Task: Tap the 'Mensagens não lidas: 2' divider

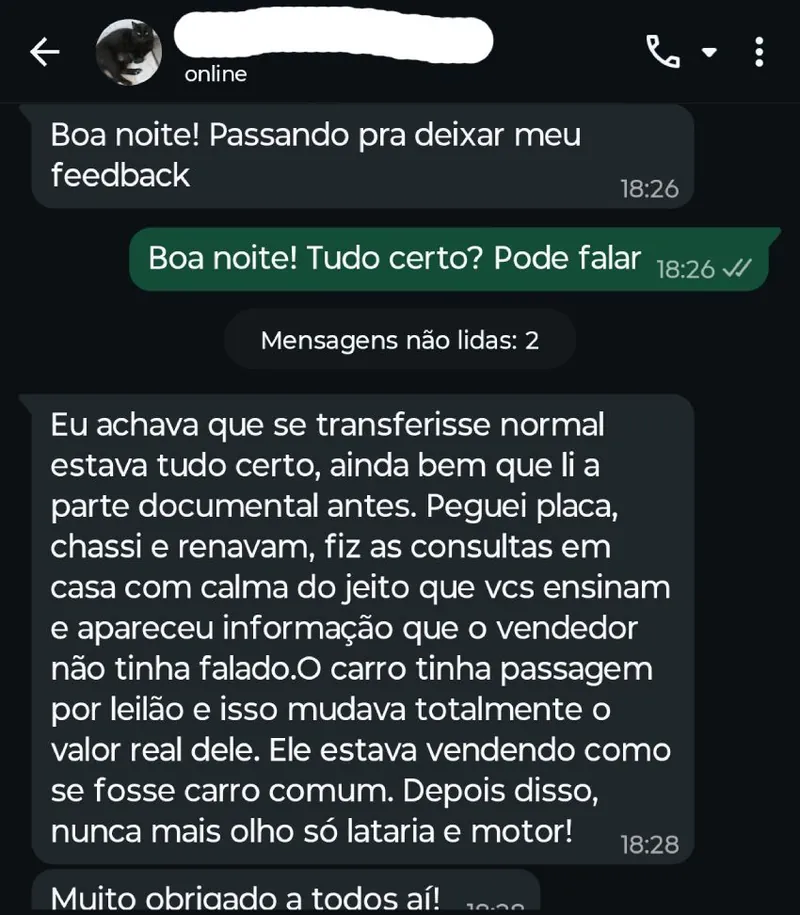Action: pos(399,339)
